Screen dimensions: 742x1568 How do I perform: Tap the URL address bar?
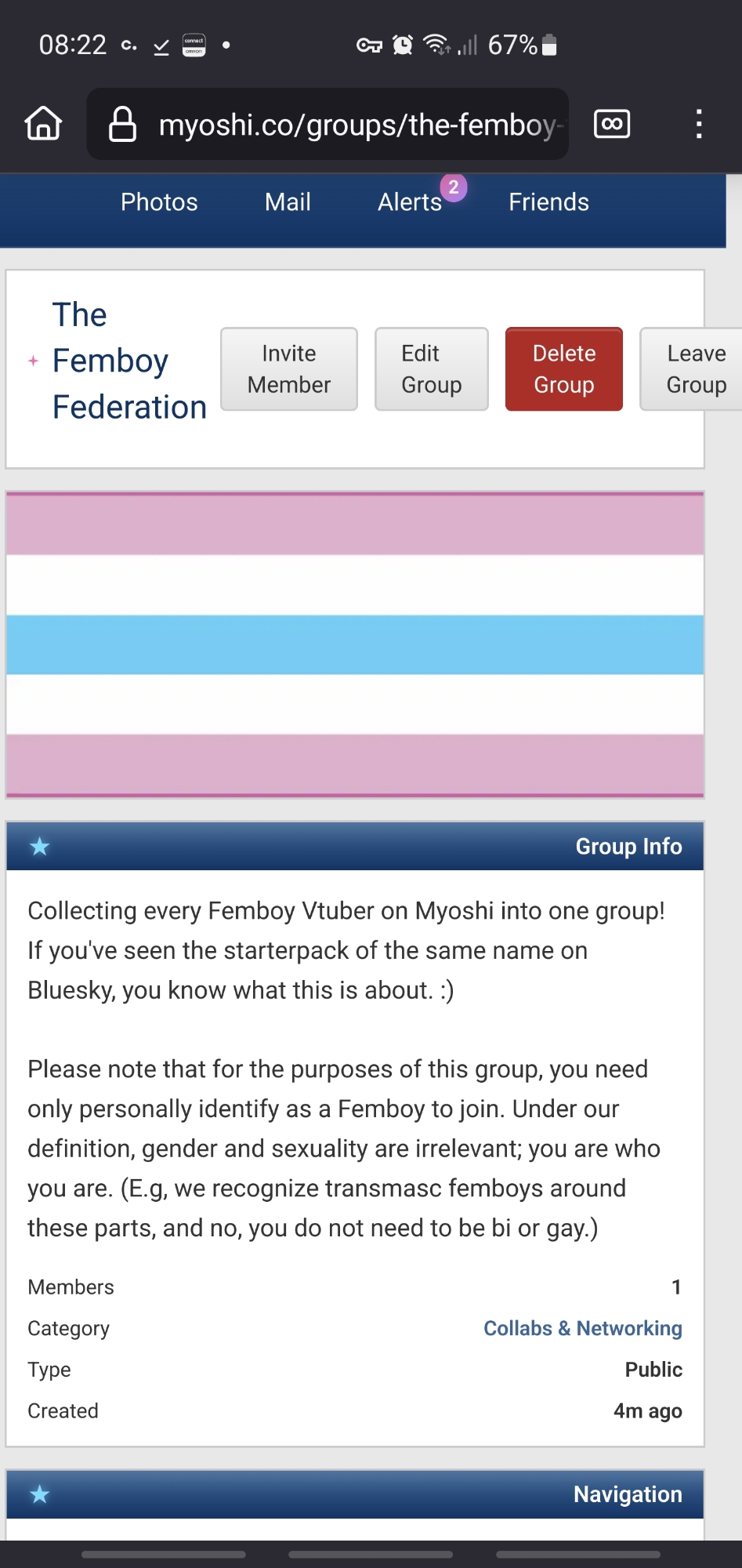pyautogui.click(x=345, y=125)
